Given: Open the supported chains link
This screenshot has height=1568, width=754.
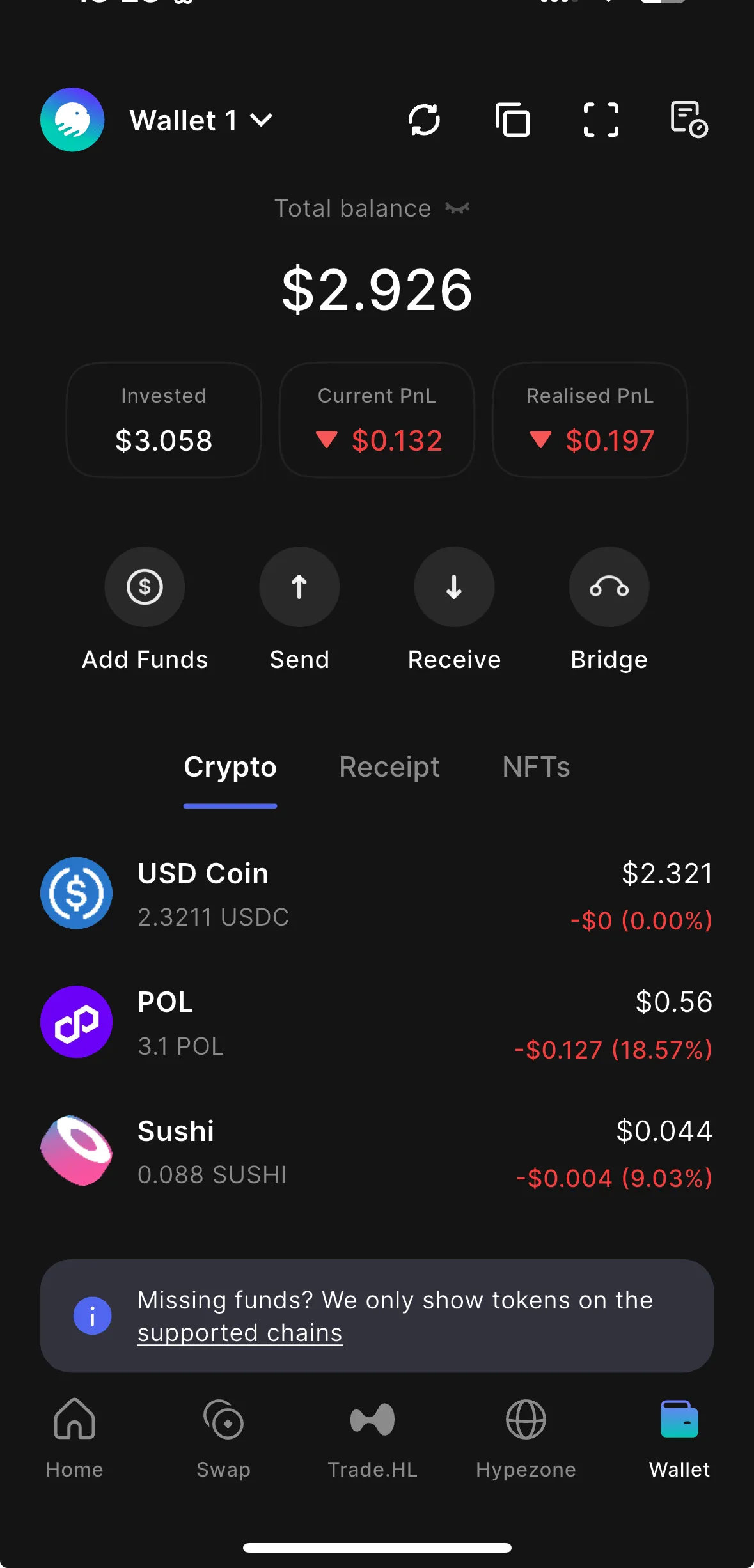Looking at the screenshot, I should [240, 1333].
